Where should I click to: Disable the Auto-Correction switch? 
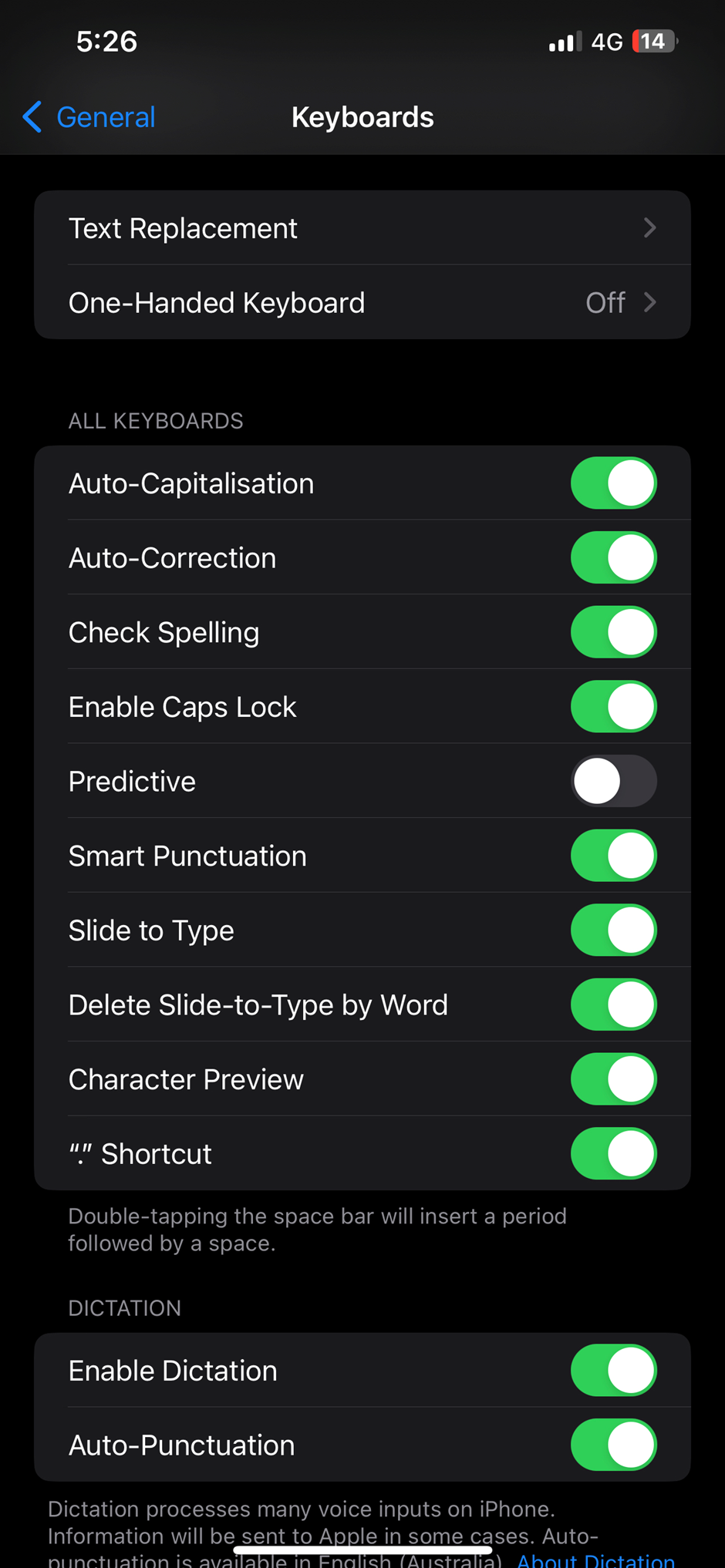tap(613, 558)
